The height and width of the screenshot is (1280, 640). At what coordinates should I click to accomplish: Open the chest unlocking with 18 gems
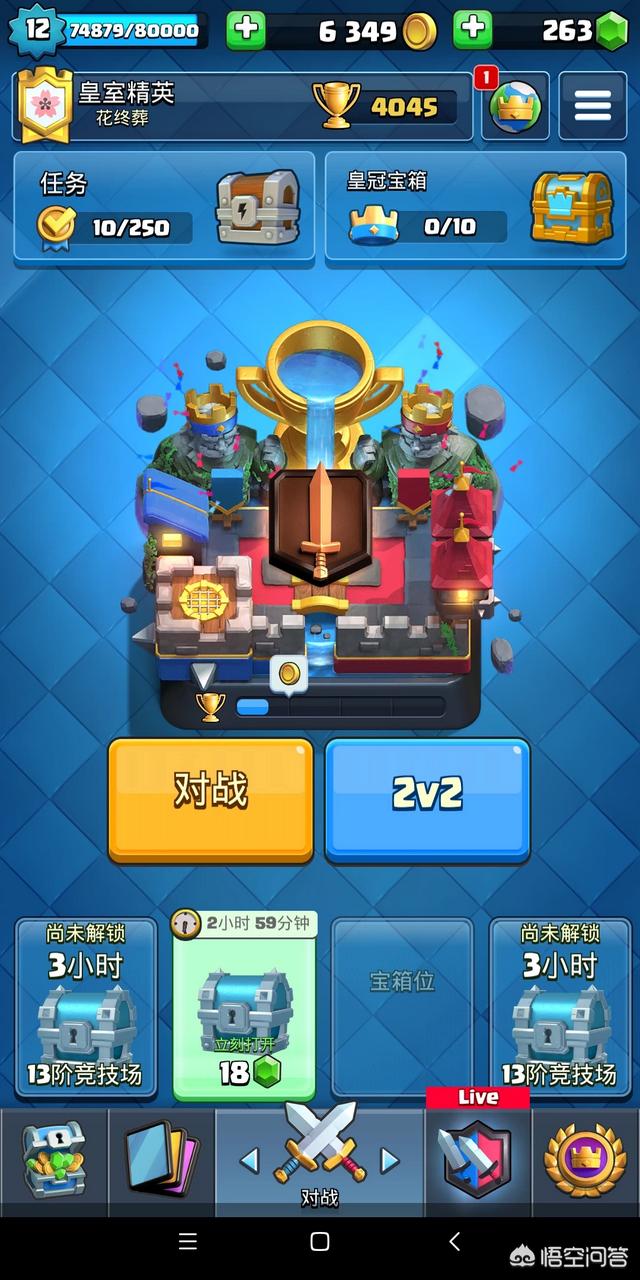[x=244, y=1007]
